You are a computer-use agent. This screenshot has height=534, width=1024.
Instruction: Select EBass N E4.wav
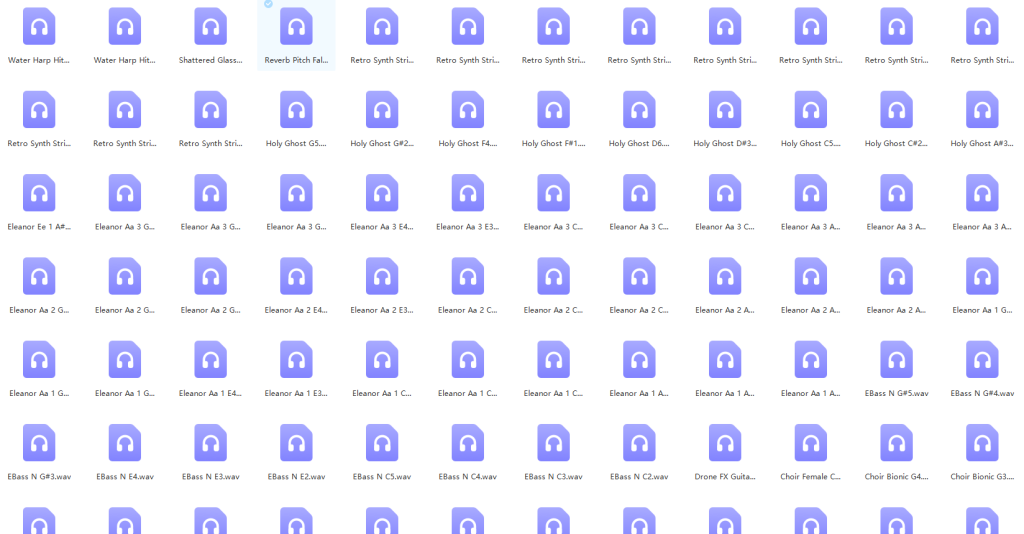tap(125, 443)
